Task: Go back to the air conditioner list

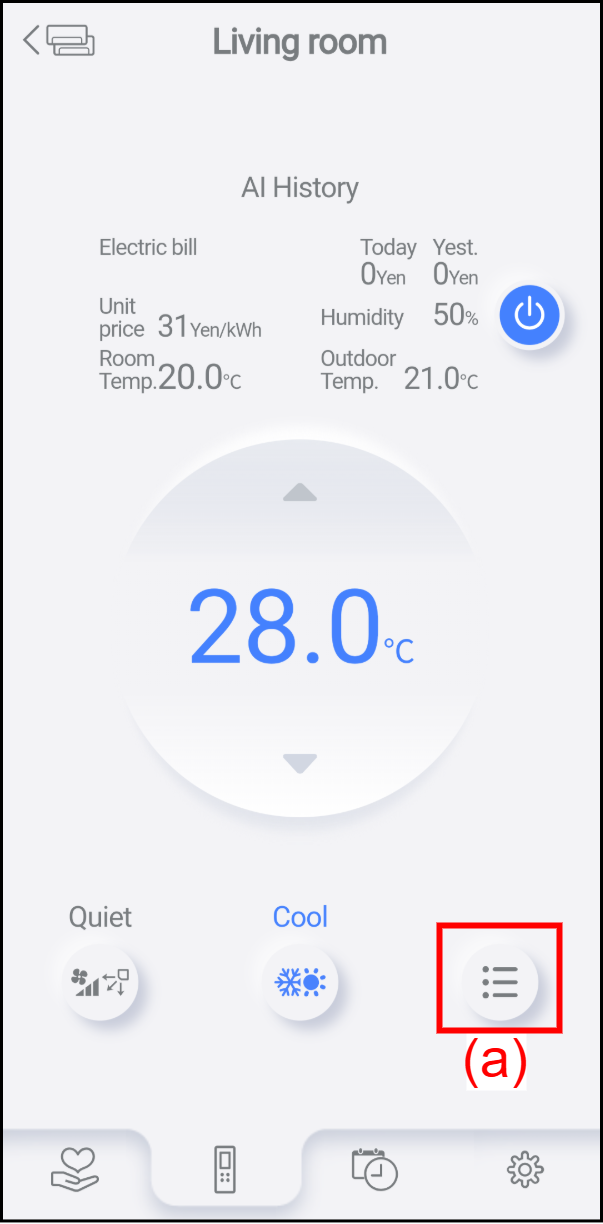Action: point(58,41)
